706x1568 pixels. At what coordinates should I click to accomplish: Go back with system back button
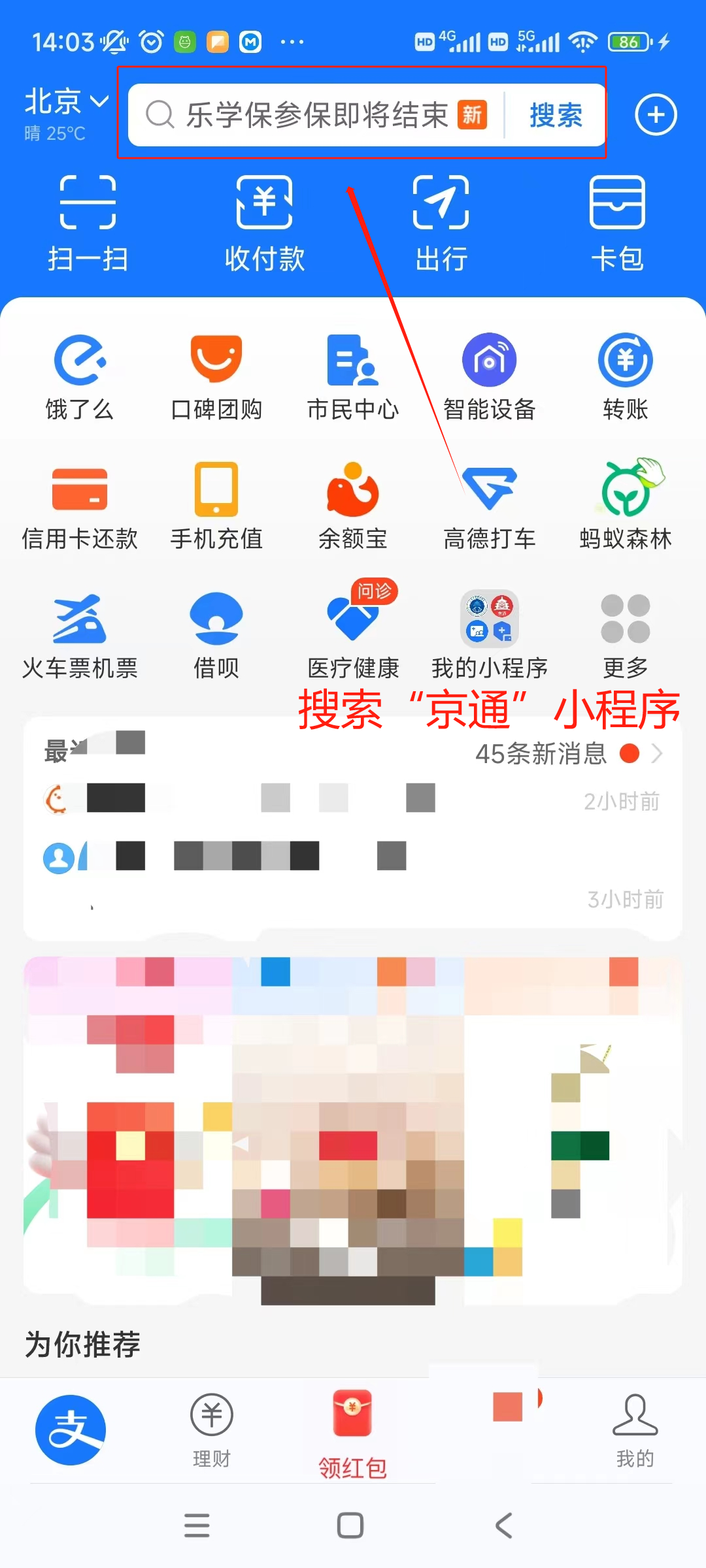[503, 1526]
